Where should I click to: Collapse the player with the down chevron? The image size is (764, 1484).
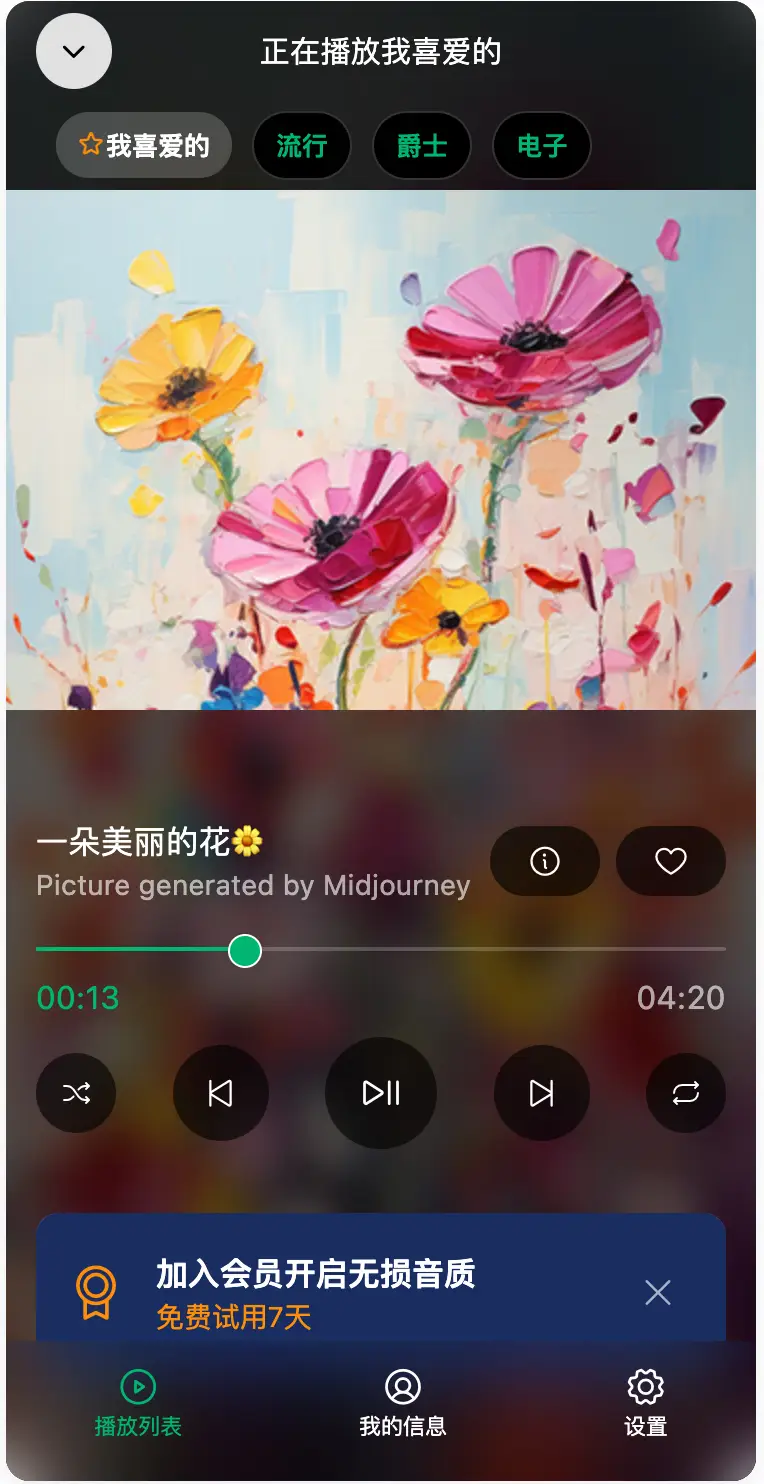pyautogui.click(x=74, y=51)
